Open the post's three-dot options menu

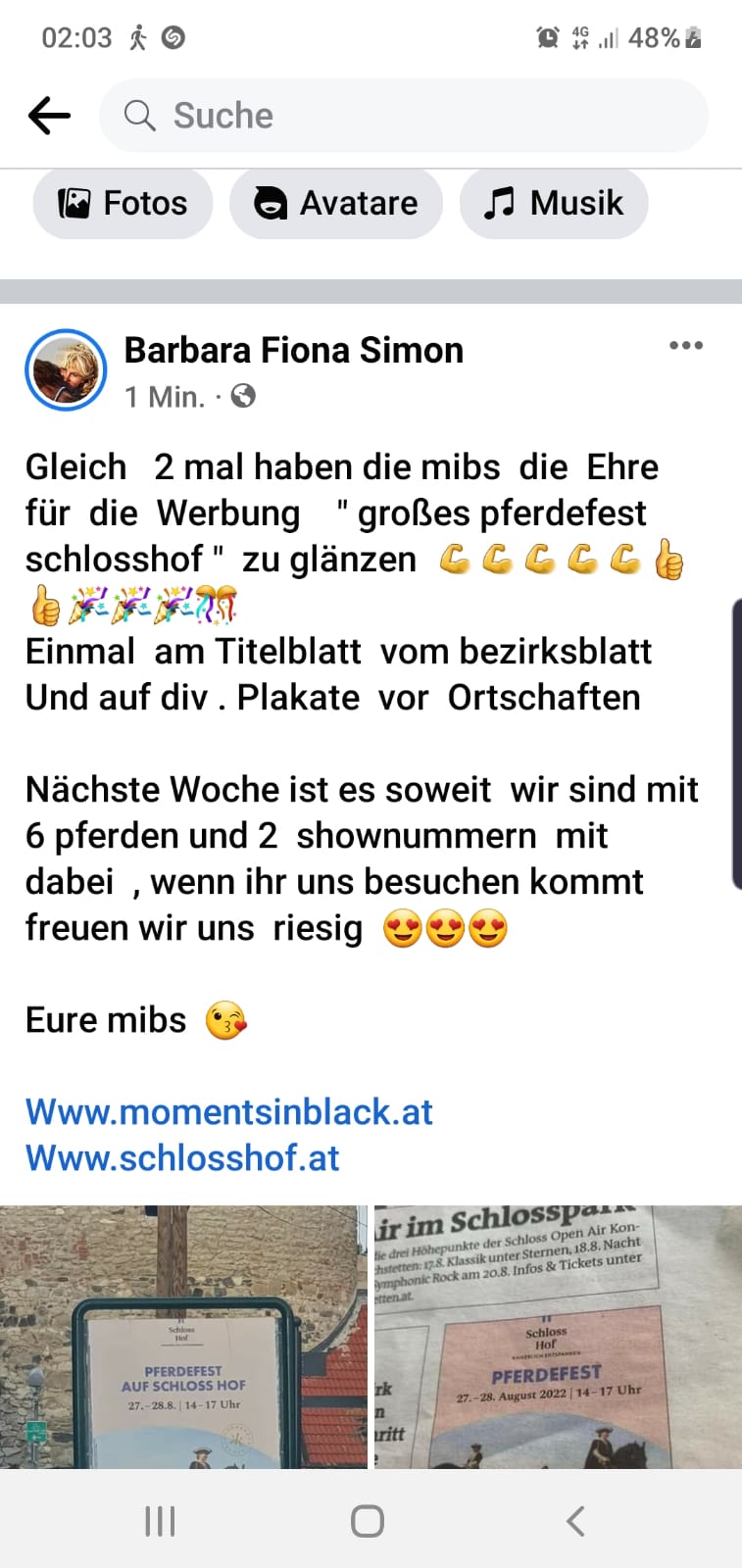pos(685,345)
